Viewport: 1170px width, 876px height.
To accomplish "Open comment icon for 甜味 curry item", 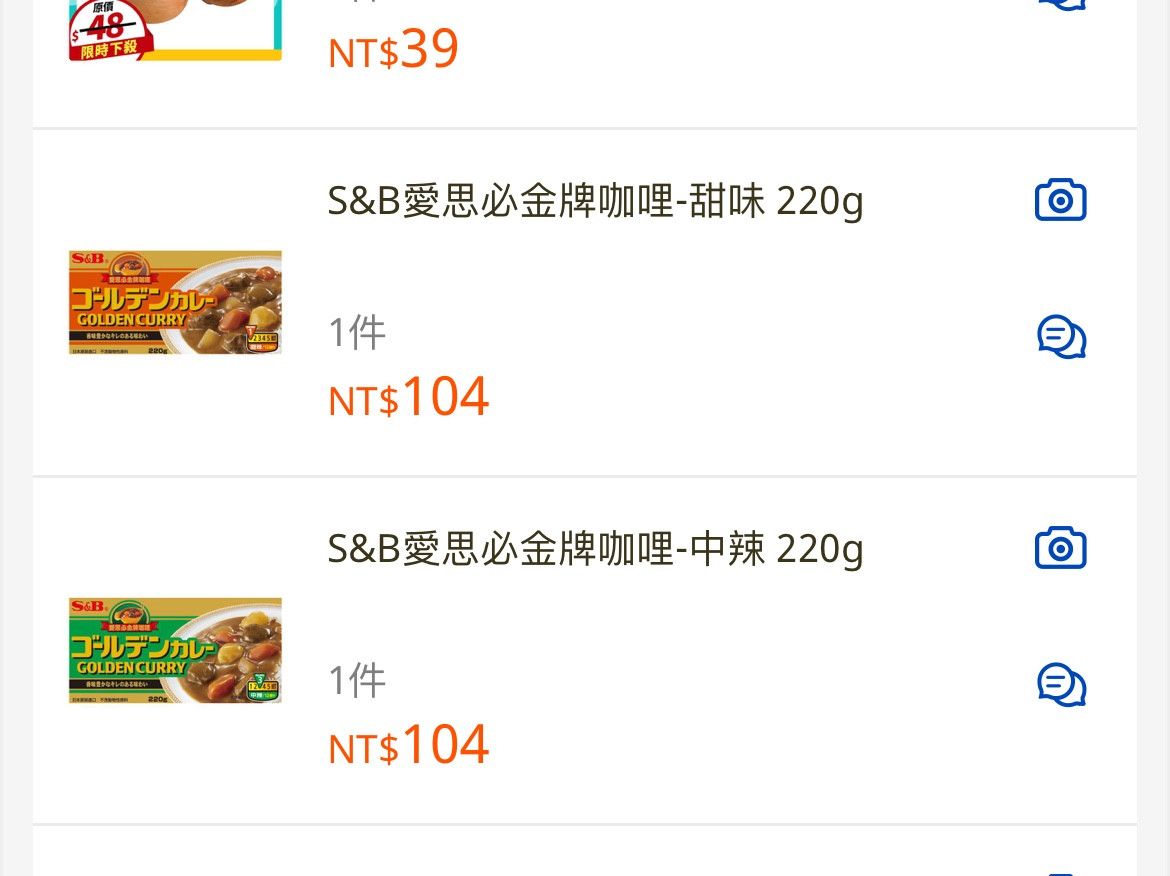I will [x=1060, y=337].
